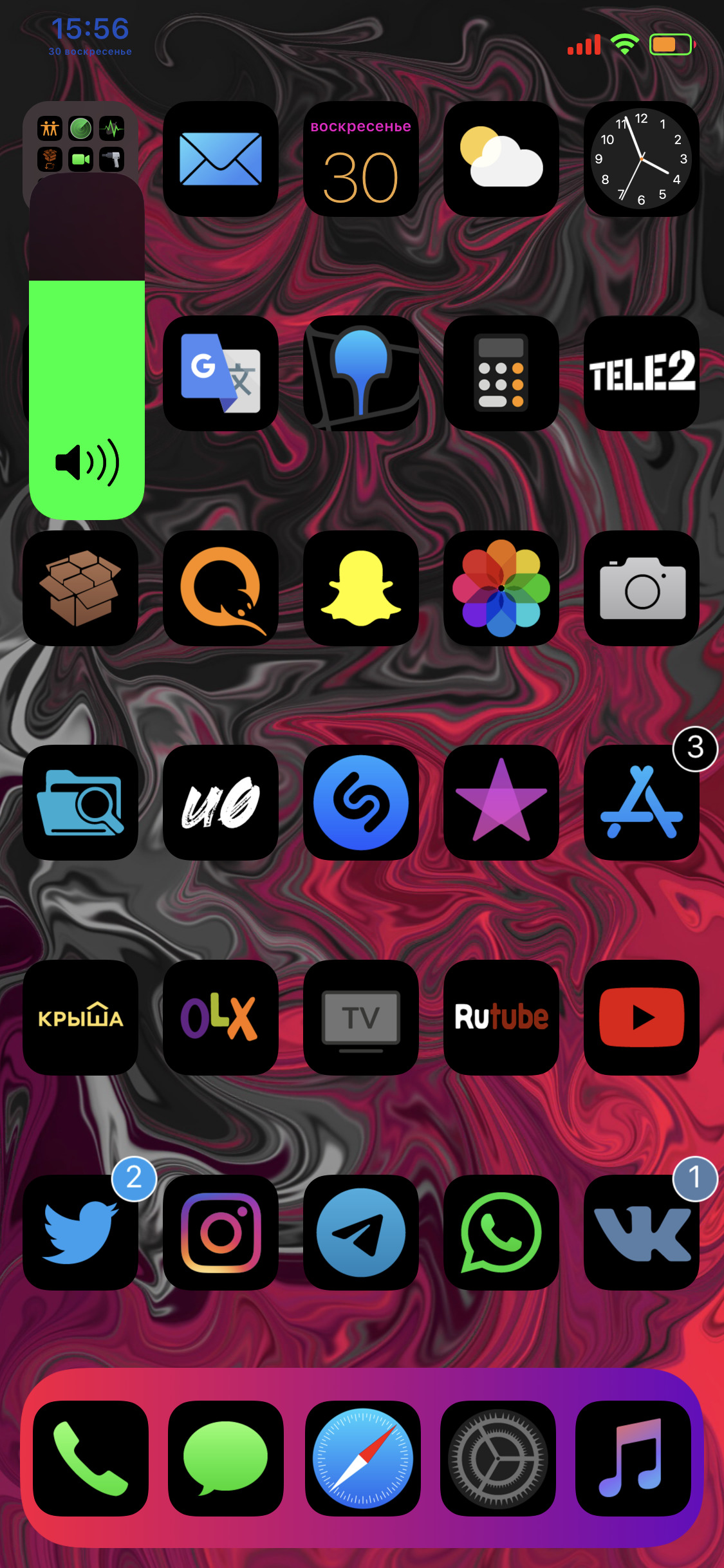Open Snapchat
The image size is (724, 1568).
click(360, 588)
